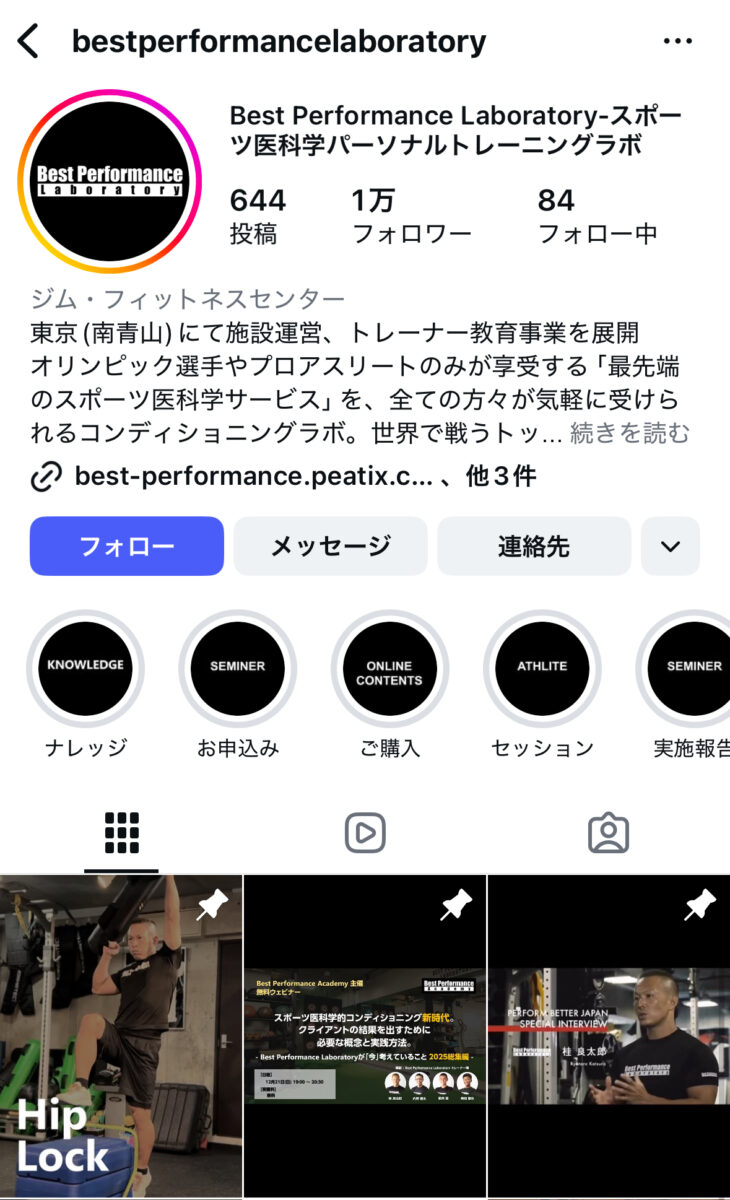Open the best-performance.peatix link
The height and width of the screenshot is (1200, 730).
253,477
